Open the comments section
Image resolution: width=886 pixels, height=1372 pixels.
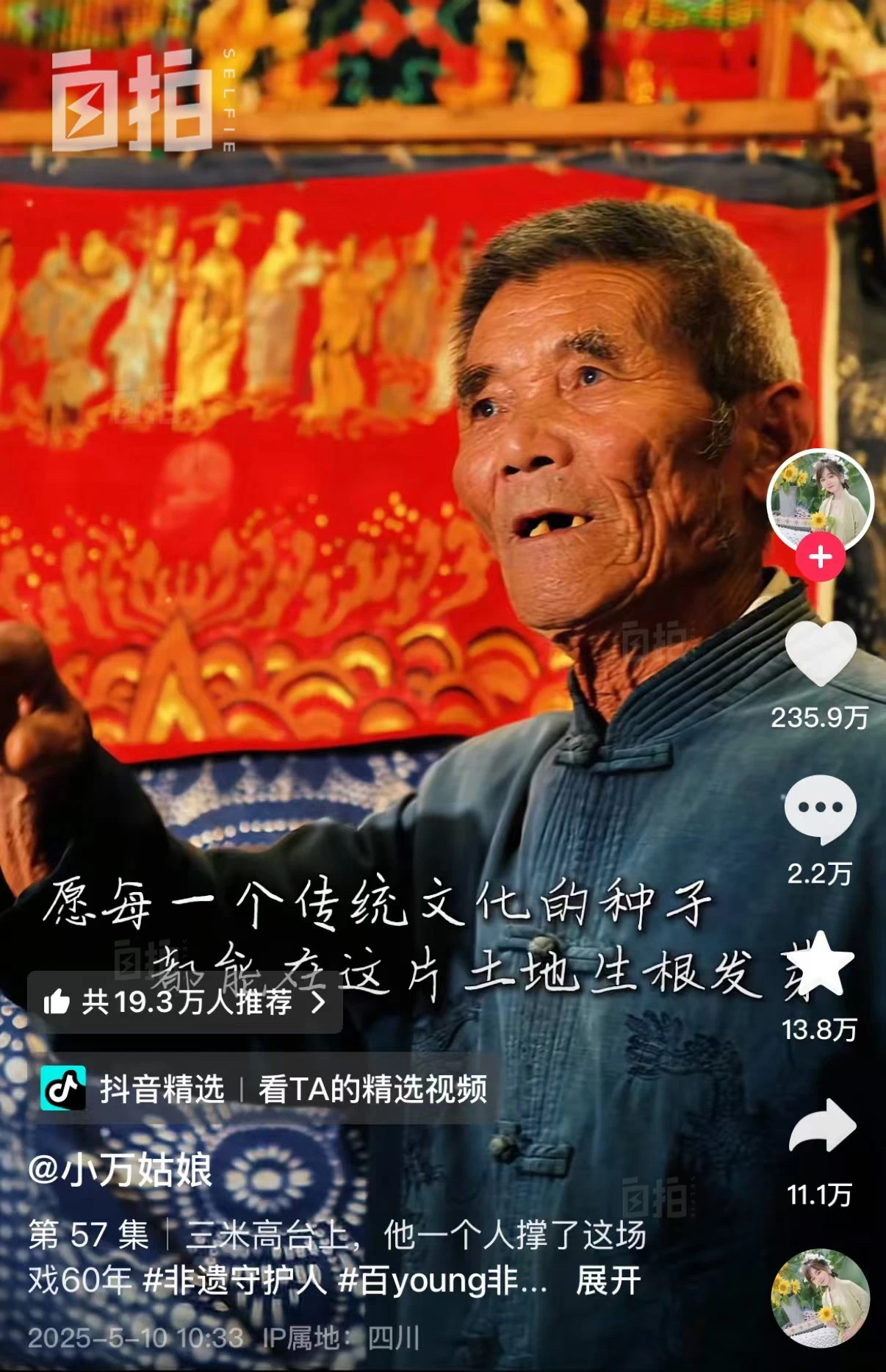820,808
